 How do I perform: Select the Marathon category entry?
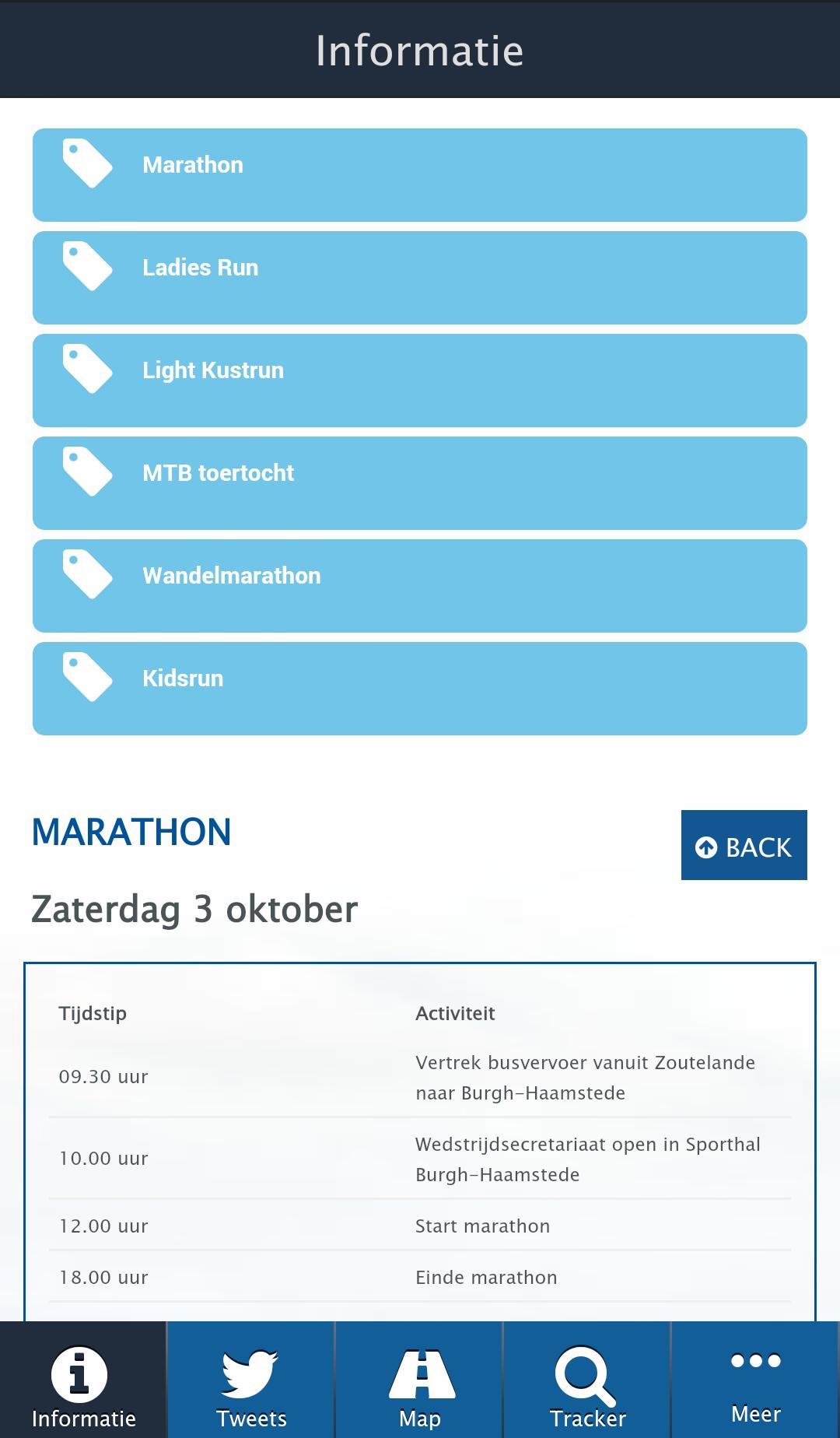419,174
